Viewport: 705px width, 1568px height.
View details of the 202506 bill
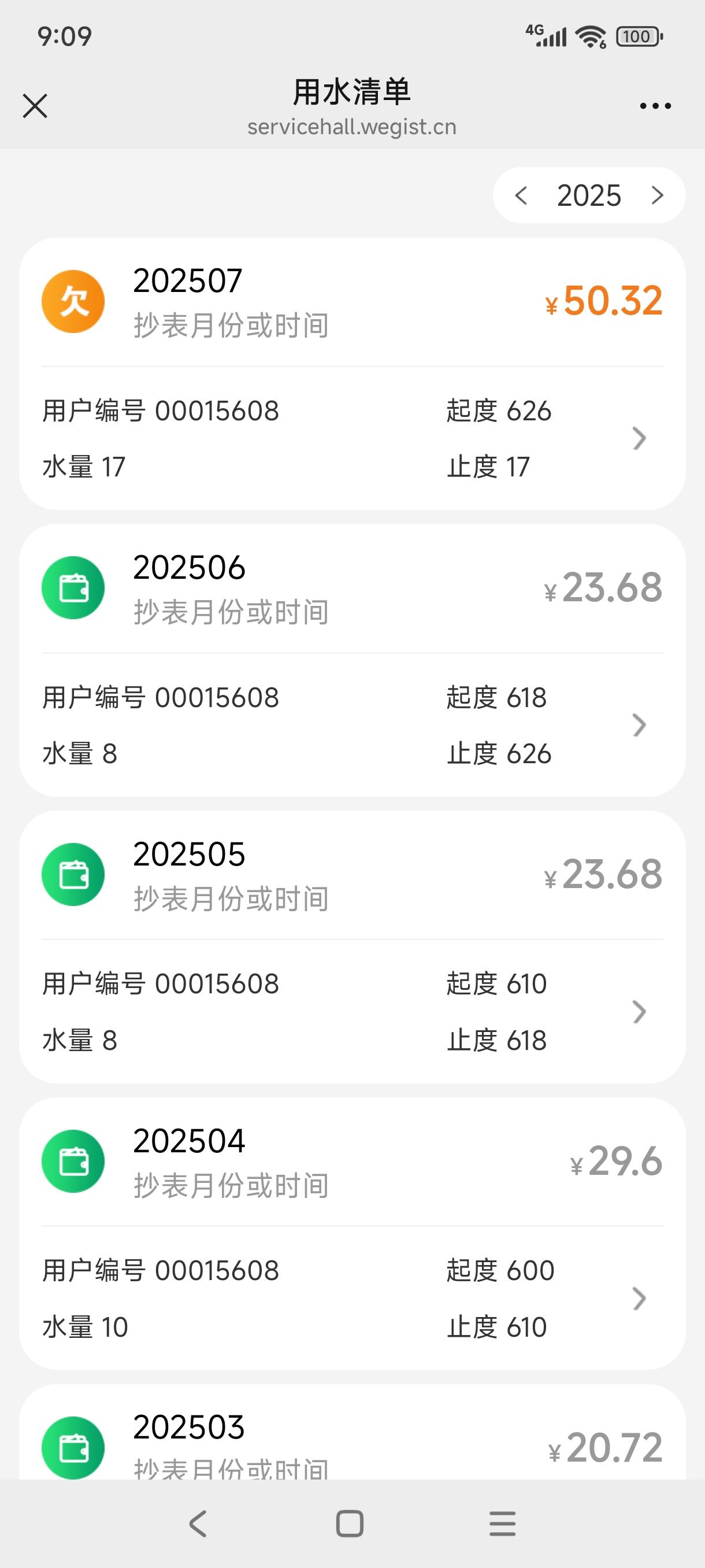[x=351, y=660]
